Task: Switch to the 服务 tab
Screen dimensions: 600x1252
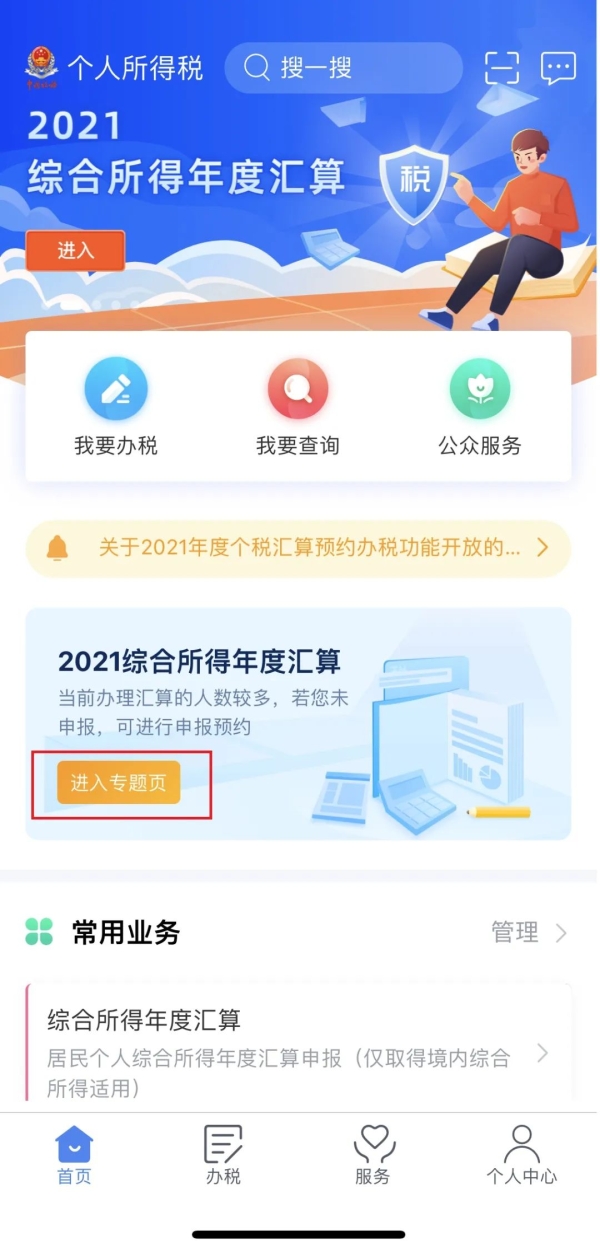Action: pyautogui.click(x=372, y=1155)
